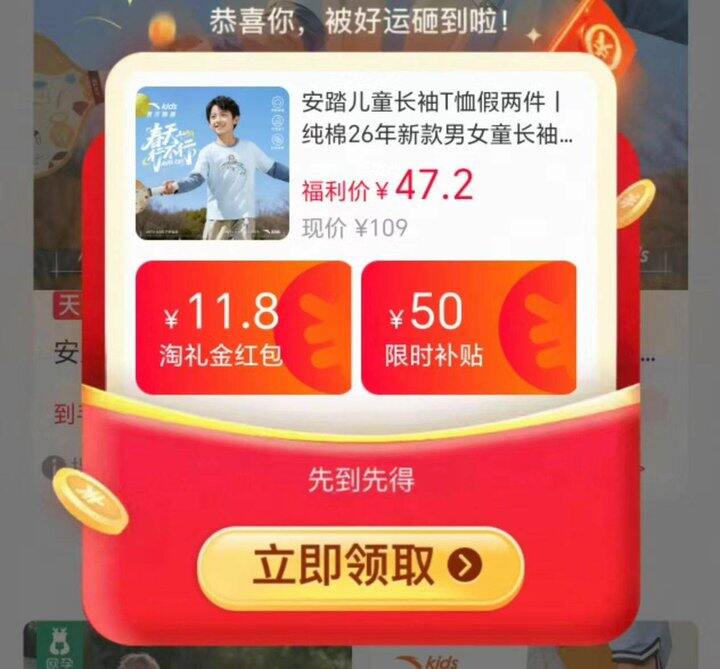This screenshot has height=669, width=720.
Task: Claim the red packet with 立即领取
Action: (359, 567)
